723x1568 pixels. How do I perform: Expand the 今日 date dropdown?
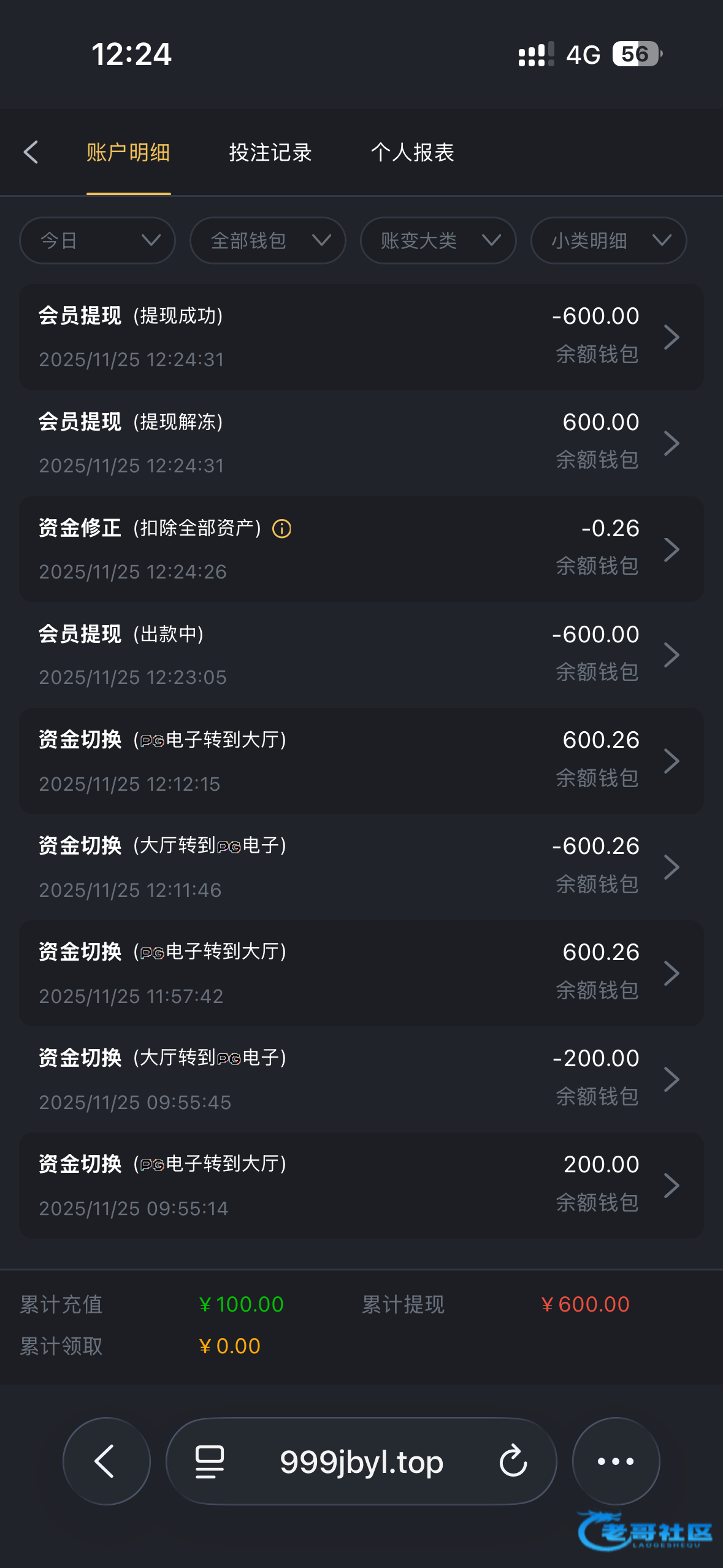[x=98, y=240]
